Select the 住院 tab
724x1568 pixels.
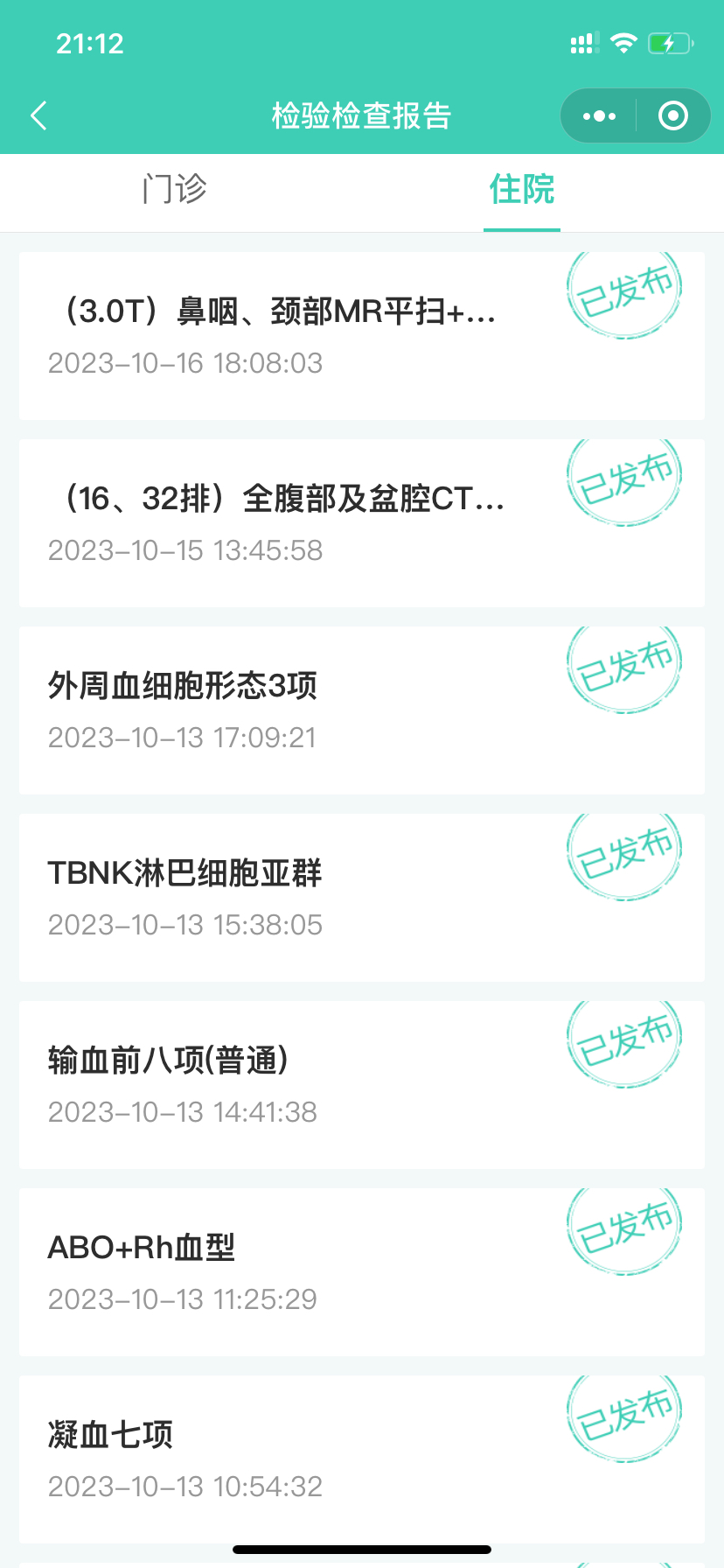(522, 189)
